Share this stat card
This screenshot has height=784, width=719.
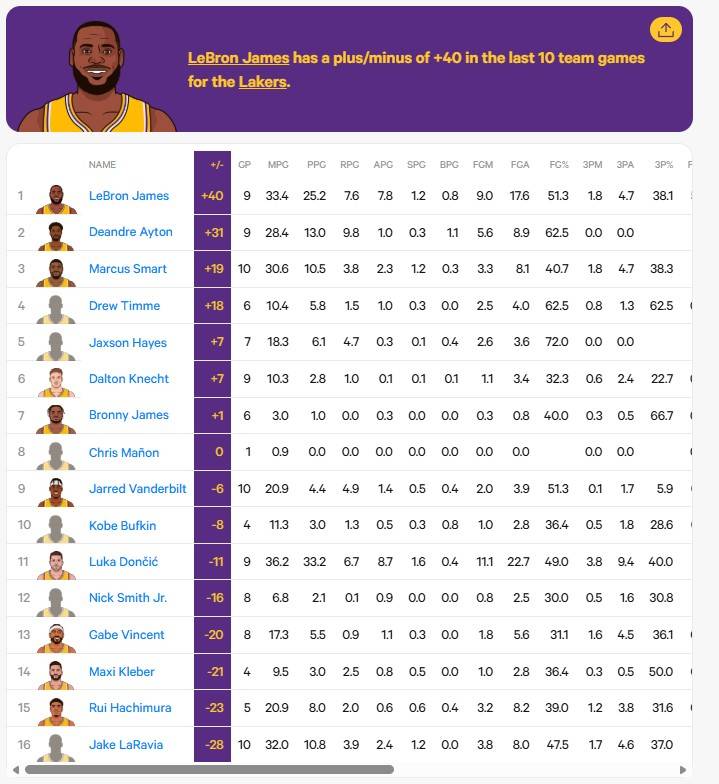(x=666, y=30)
